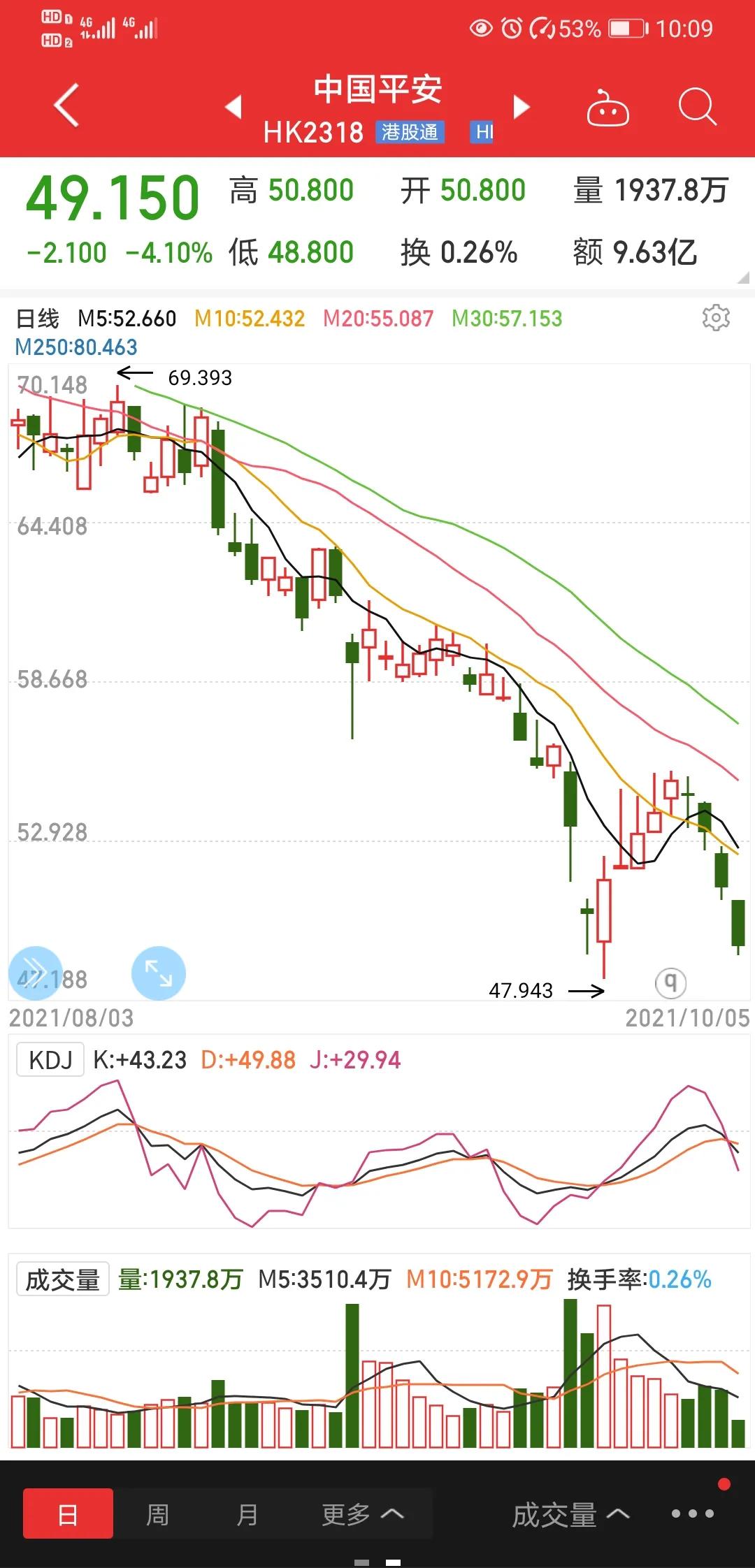Open the robot assistant icon

(607, 108)
